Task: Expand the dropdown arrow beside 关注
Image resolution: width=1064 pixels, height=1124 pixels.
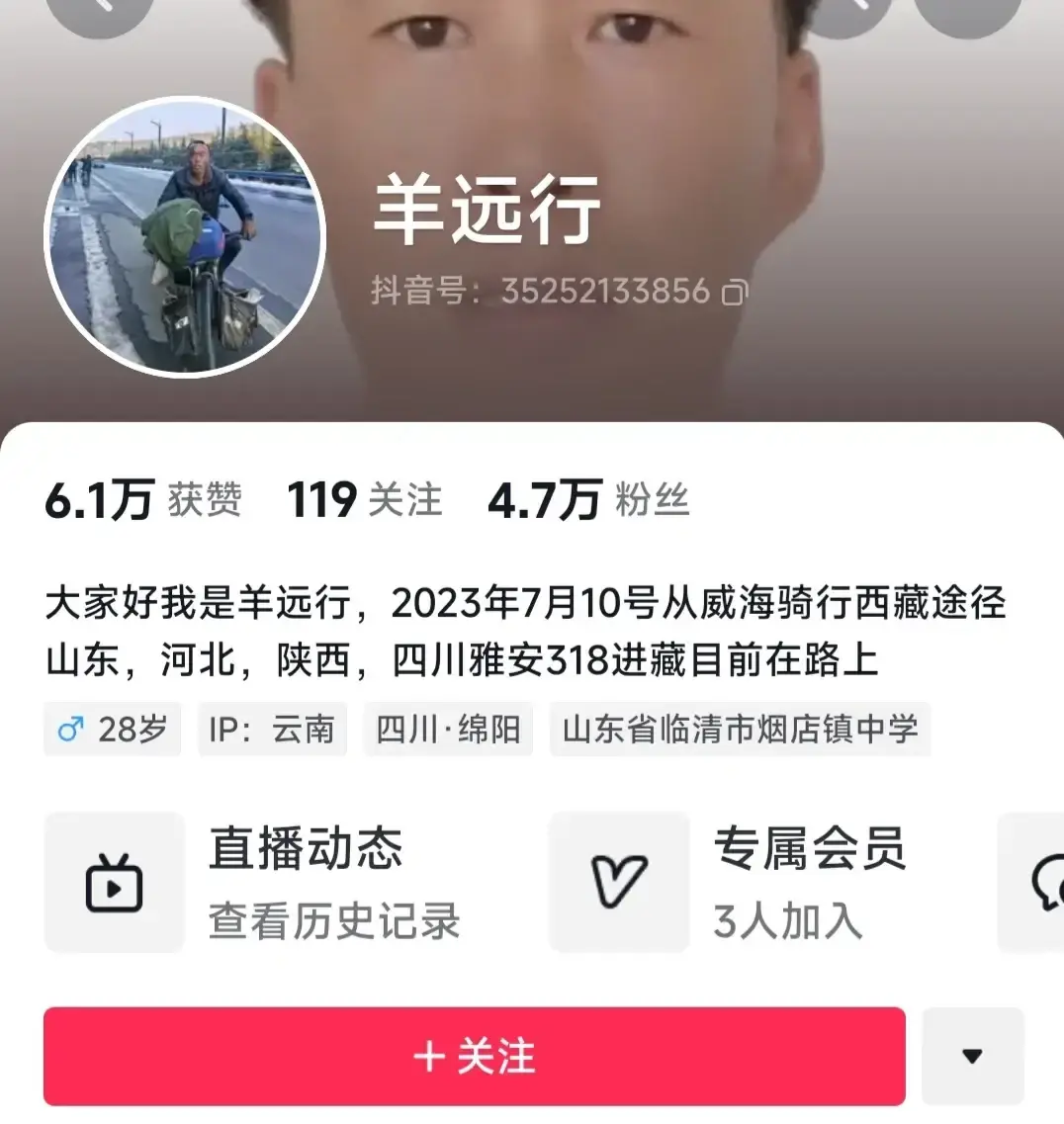Action: [972, 1056]
